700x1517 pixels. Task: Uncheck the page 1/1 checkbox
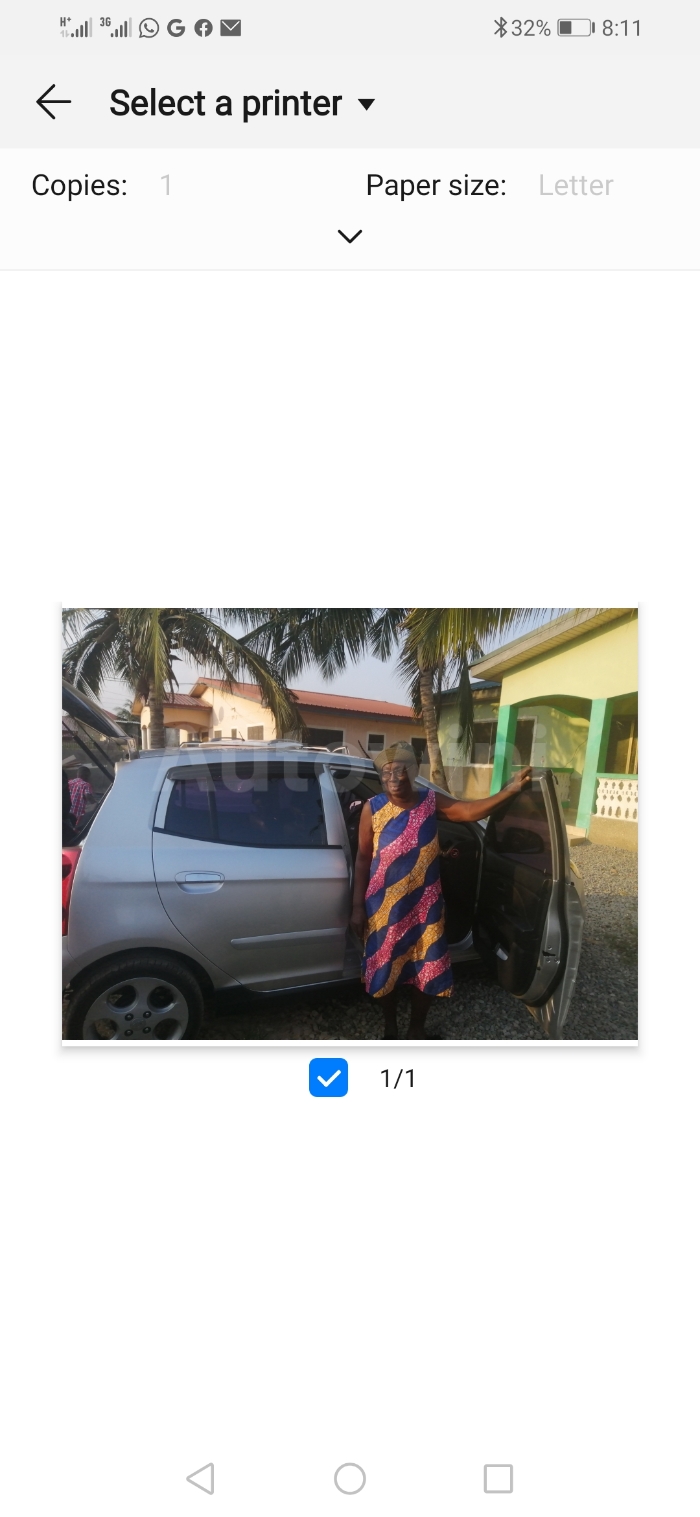pyautogui.click(x=328, y=1078)
